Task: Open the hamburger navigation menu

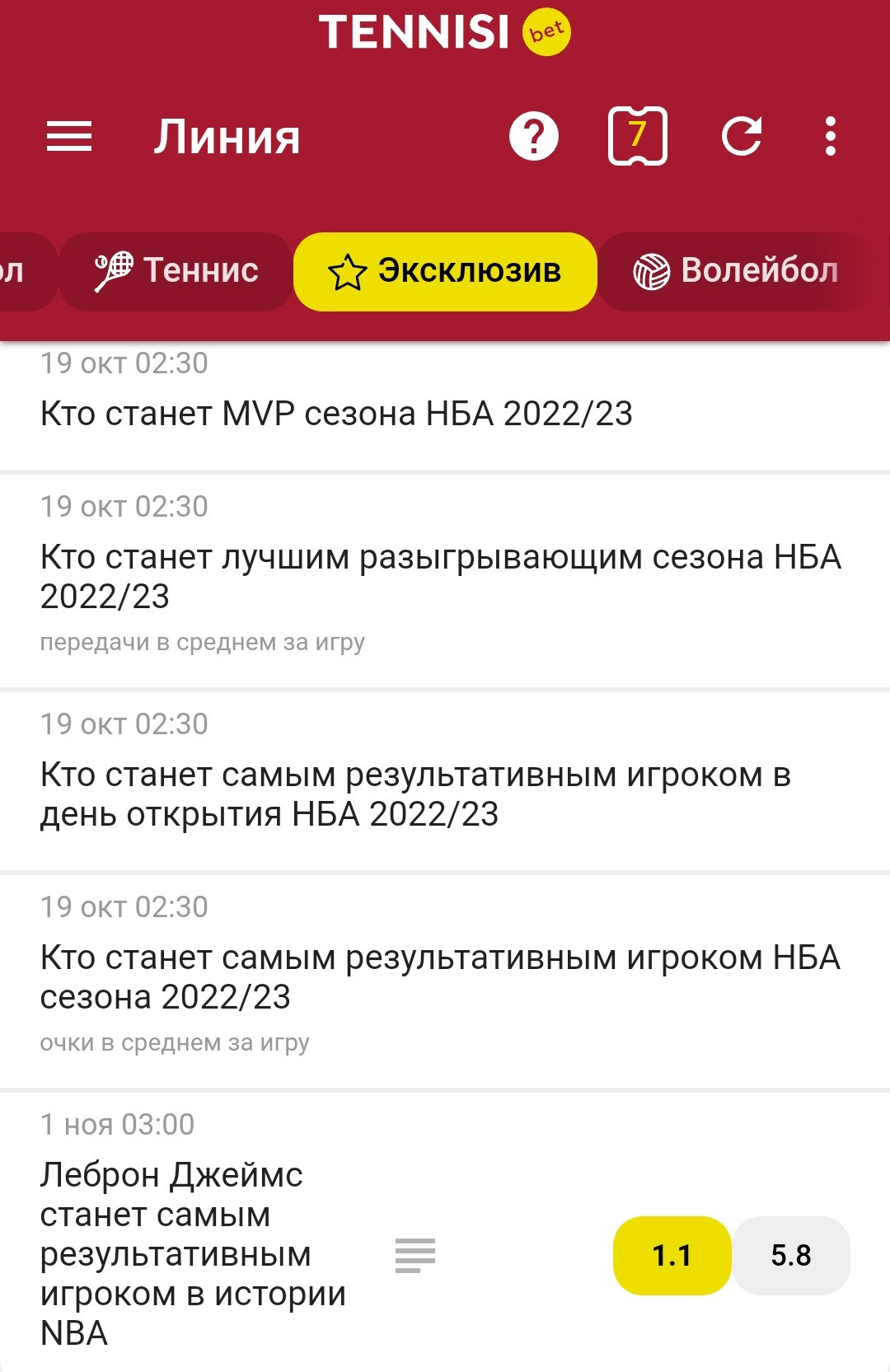Action: point(69,136)
